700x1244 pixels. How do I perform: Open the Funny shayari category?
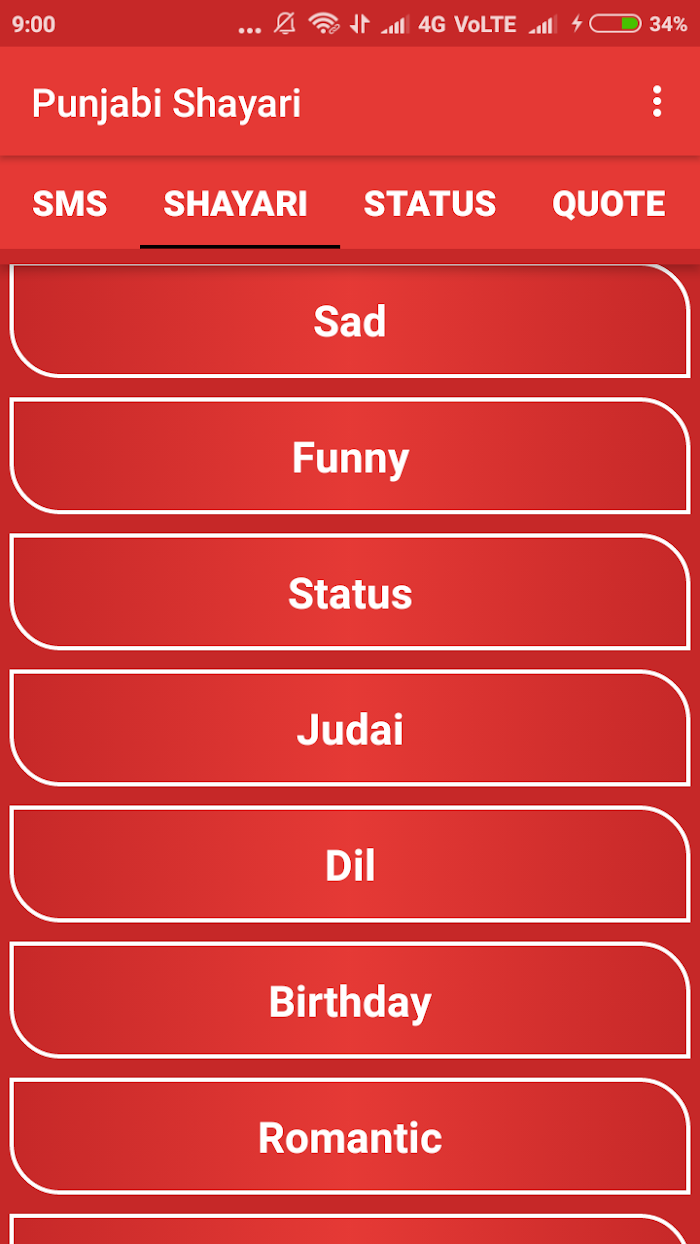coord(350,457)
